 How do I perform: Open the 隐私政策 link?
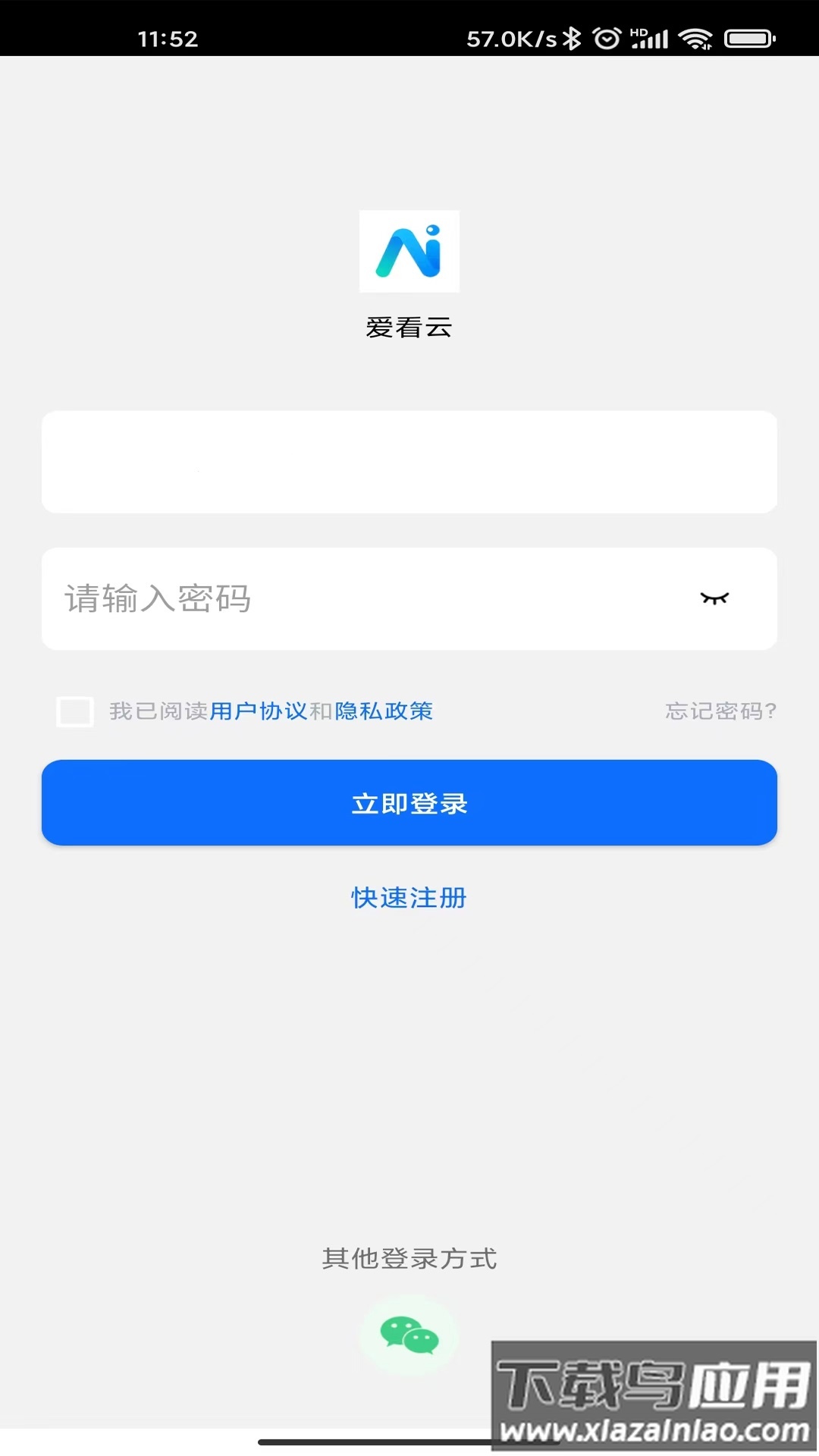[384, 711]
